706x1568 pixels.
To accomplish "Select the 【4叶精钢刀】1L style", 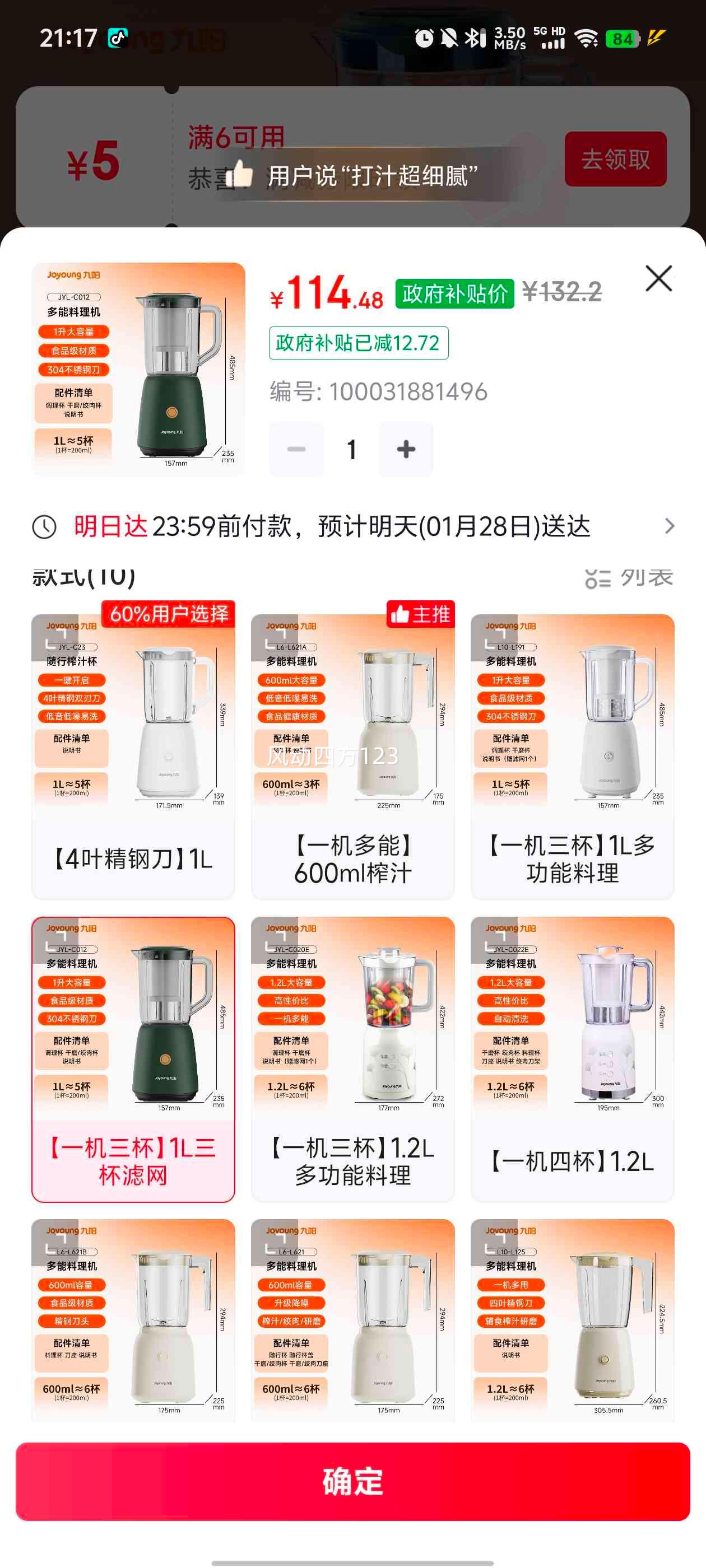I will tap(133, 756).
